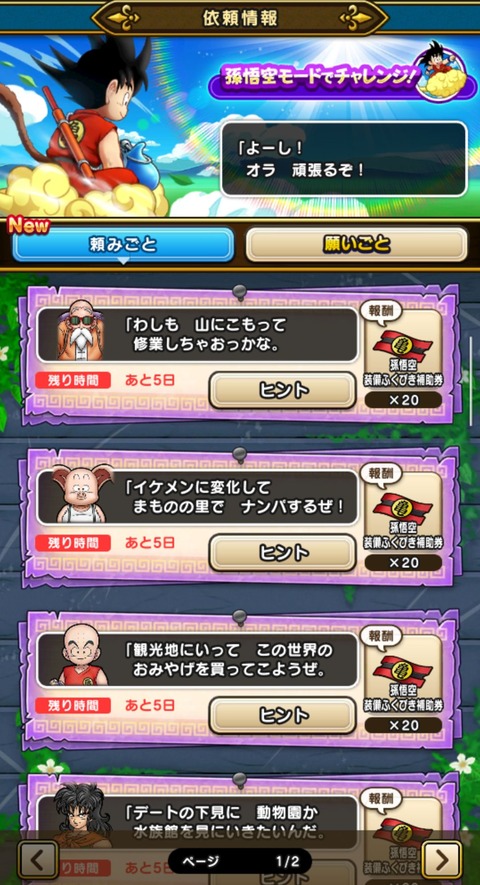Tap ヒント on the 山にこもって修業 request
Viewport: 480px width, 885px height.
point(282,390)
